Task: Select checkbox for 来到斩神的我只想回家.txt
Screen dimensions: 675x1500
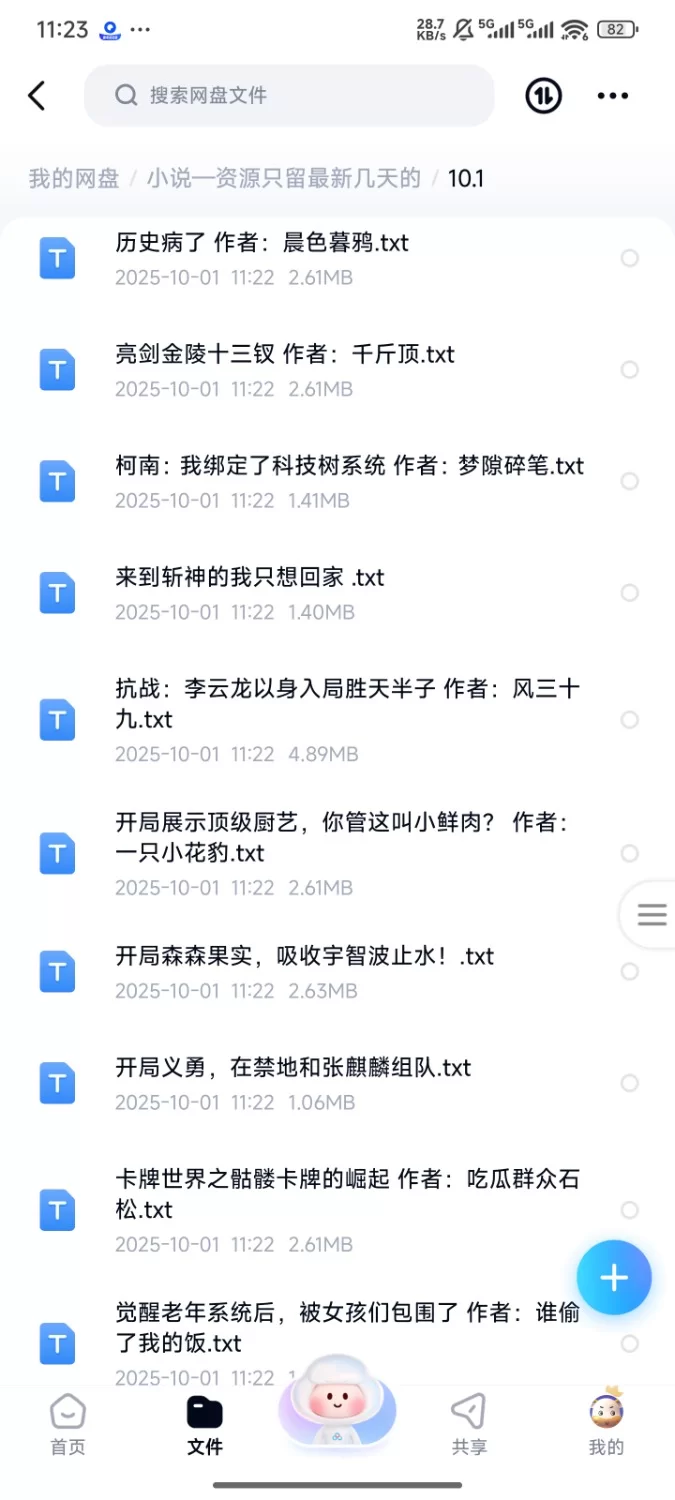Action: click(629, 593)
